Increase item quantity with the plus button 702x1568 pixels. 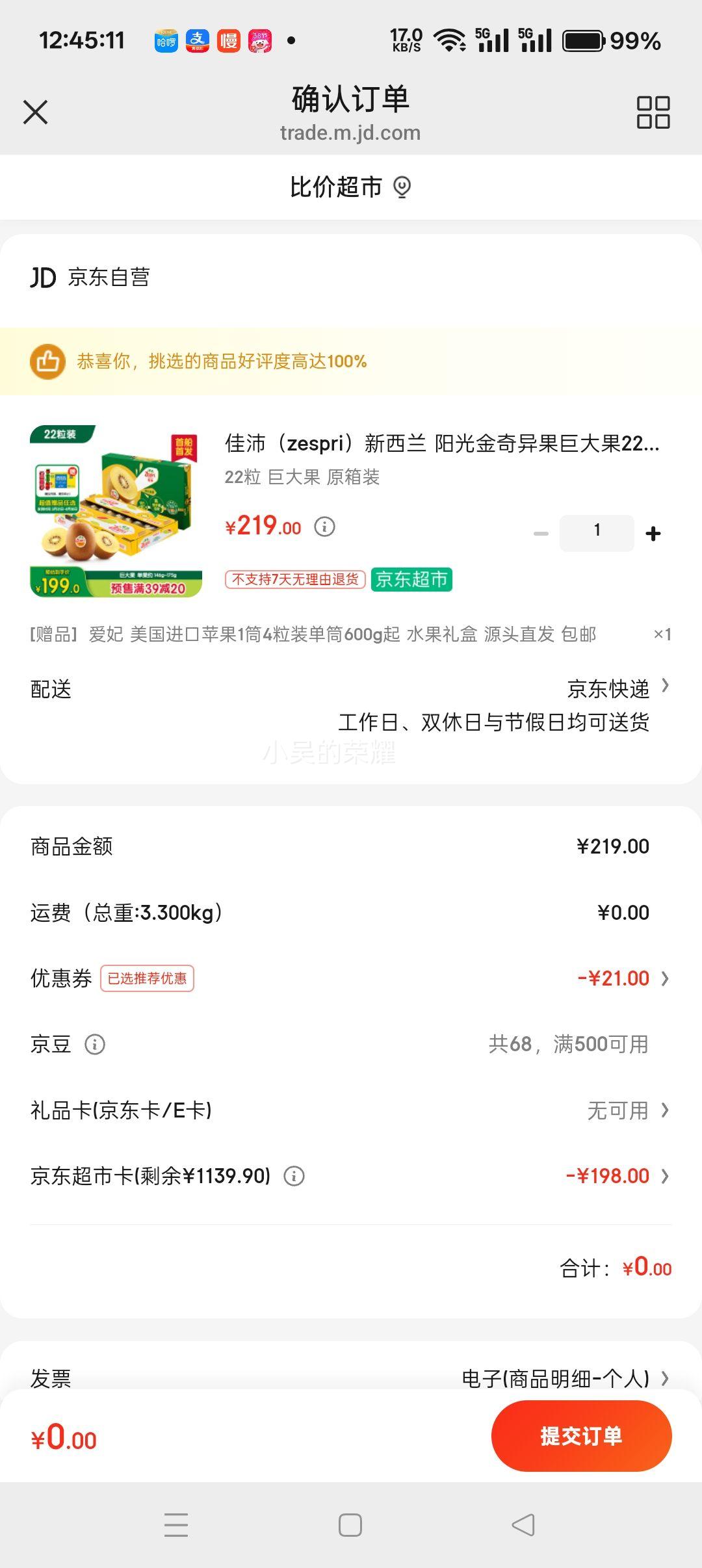[x=653, y=532]
